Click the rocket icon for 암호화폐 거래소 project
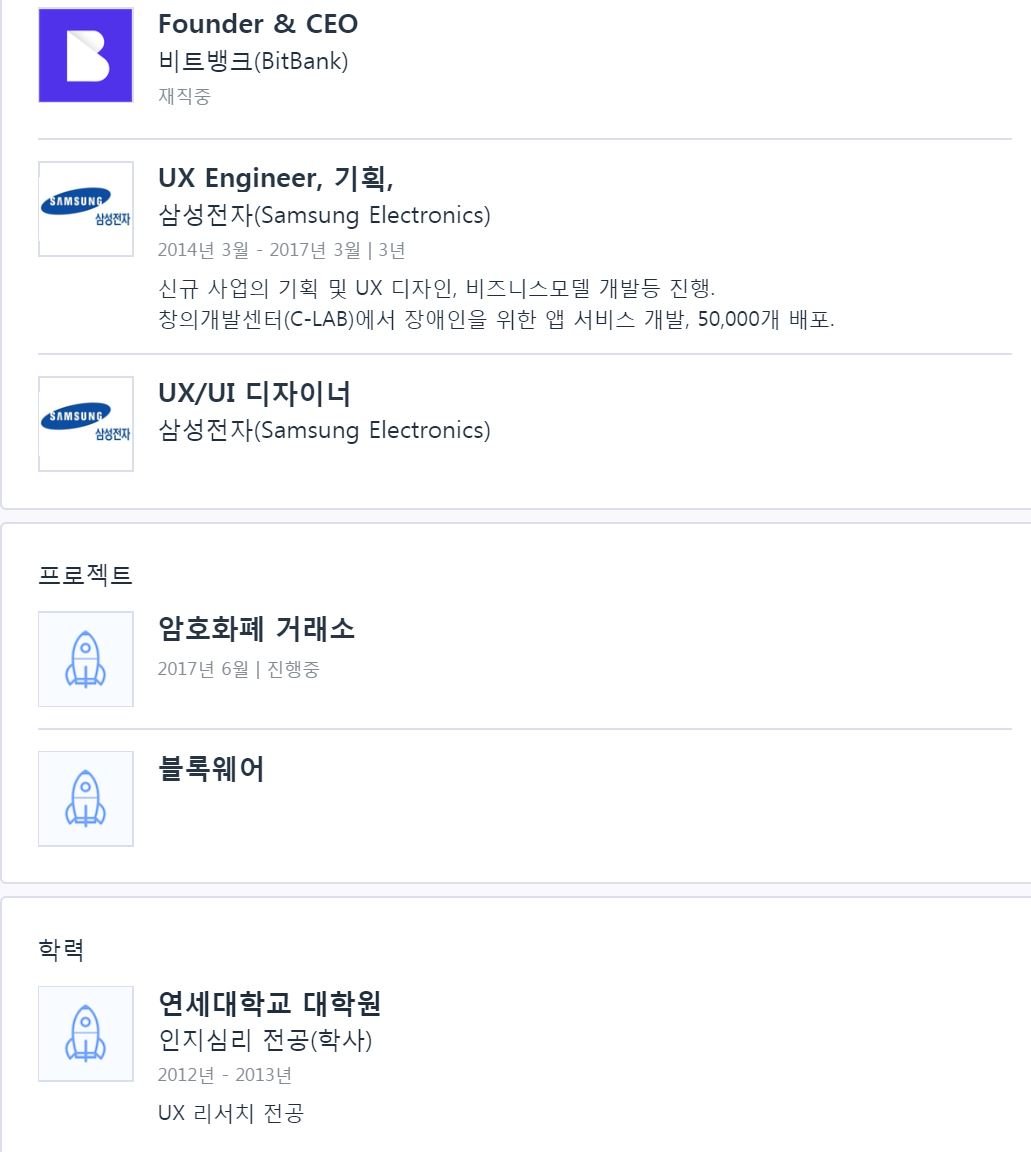1031x1152 pixels. 85,659
